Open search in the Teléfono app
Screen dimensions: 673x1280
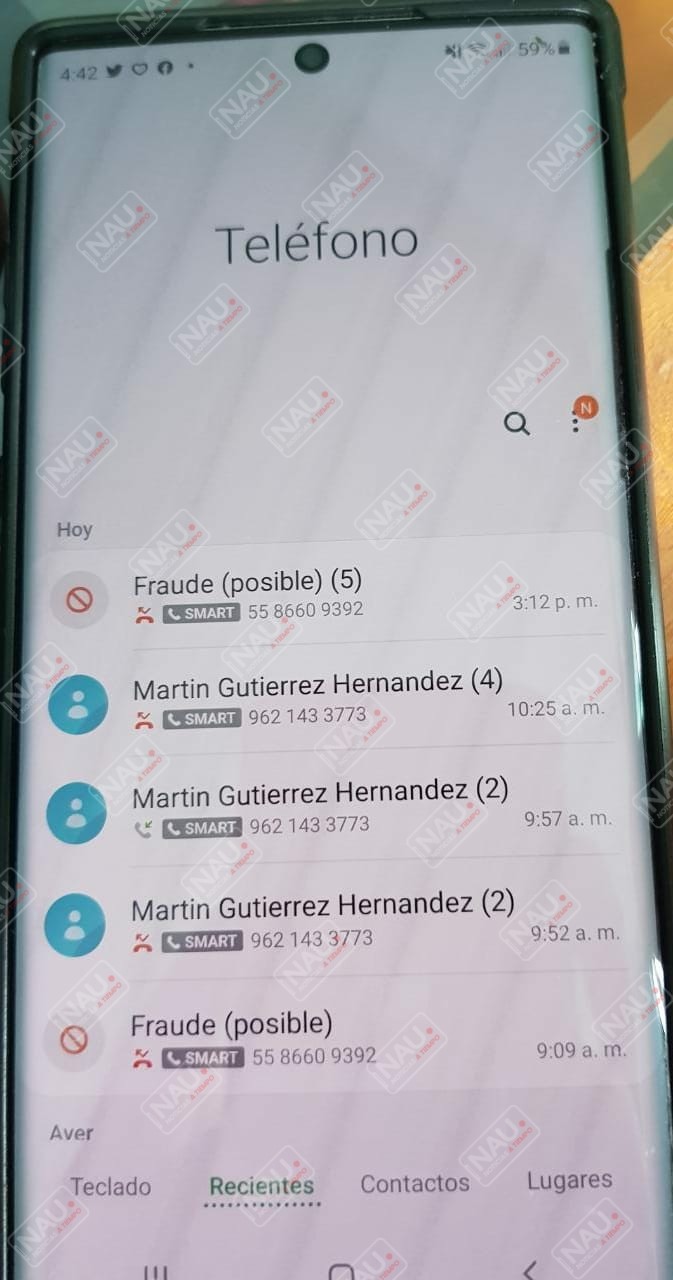click(x=516, y=424)
